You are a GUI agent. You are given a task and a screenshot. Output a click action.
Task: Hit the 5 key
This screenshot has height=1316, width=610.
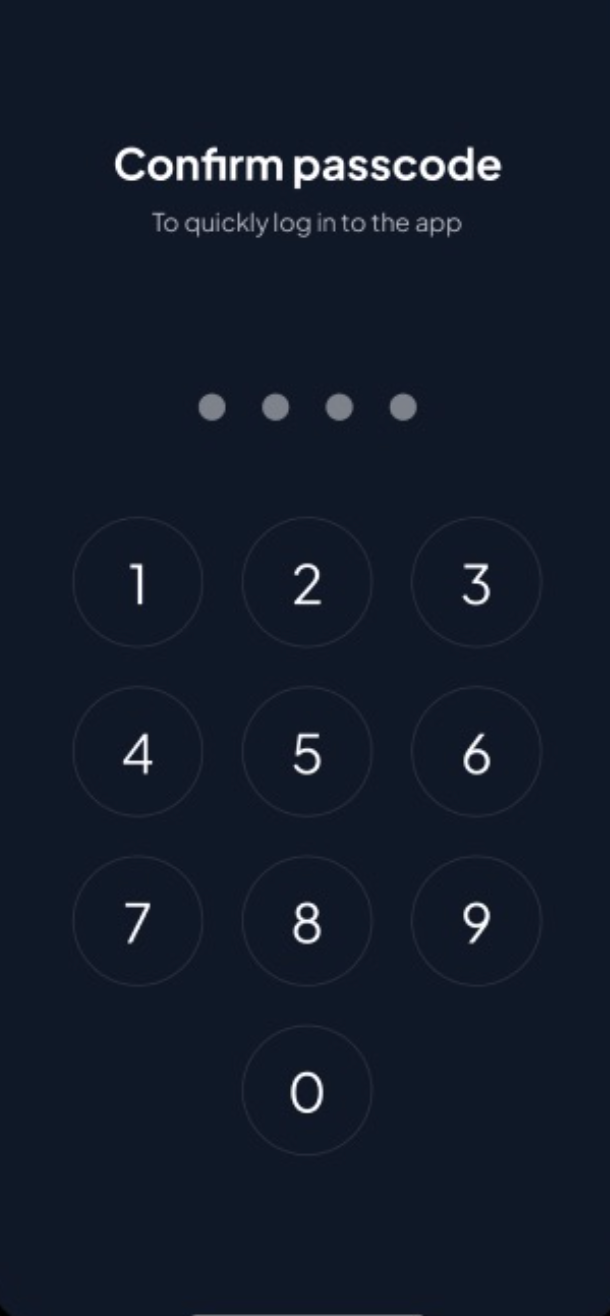coord(307,752)
